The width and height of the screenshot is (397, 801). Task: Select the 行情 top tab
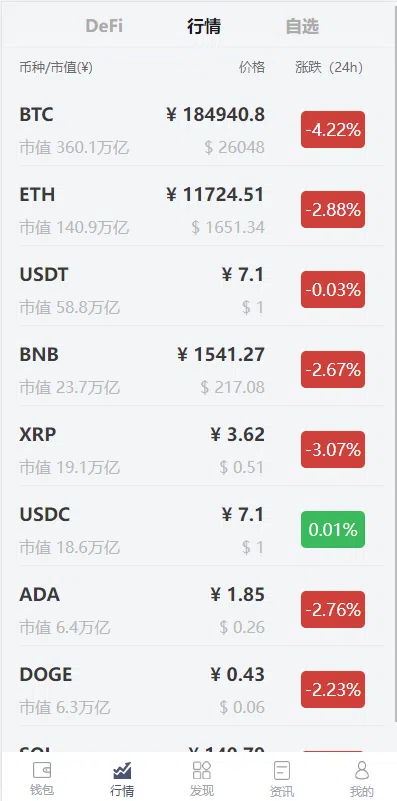[x=204, y=26]
